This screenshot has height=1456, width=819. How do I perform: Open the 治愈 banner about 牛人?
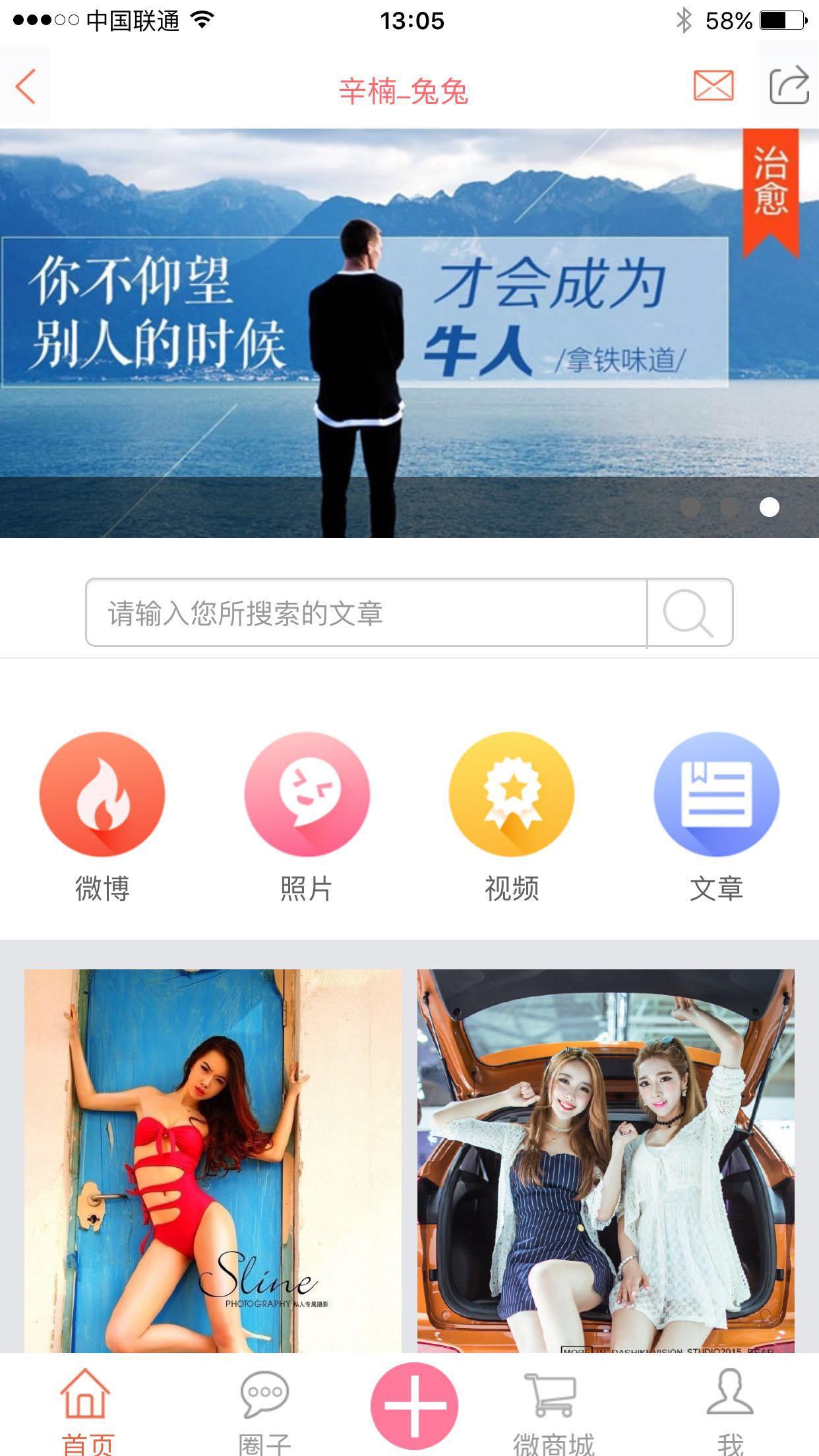tap(409, 333)
